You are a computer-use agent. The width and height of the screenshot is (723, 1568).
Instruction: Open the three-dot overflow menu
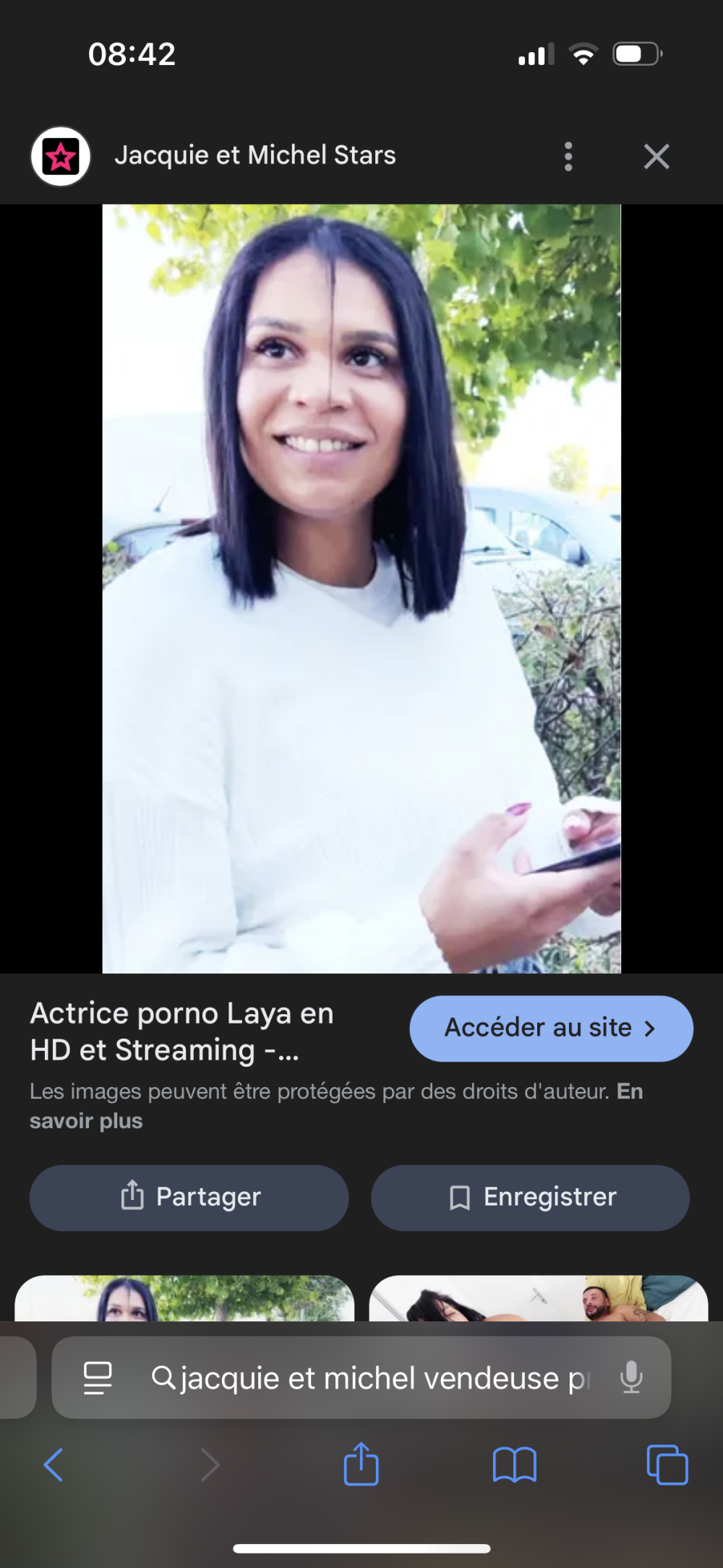(x=568, y=156)
